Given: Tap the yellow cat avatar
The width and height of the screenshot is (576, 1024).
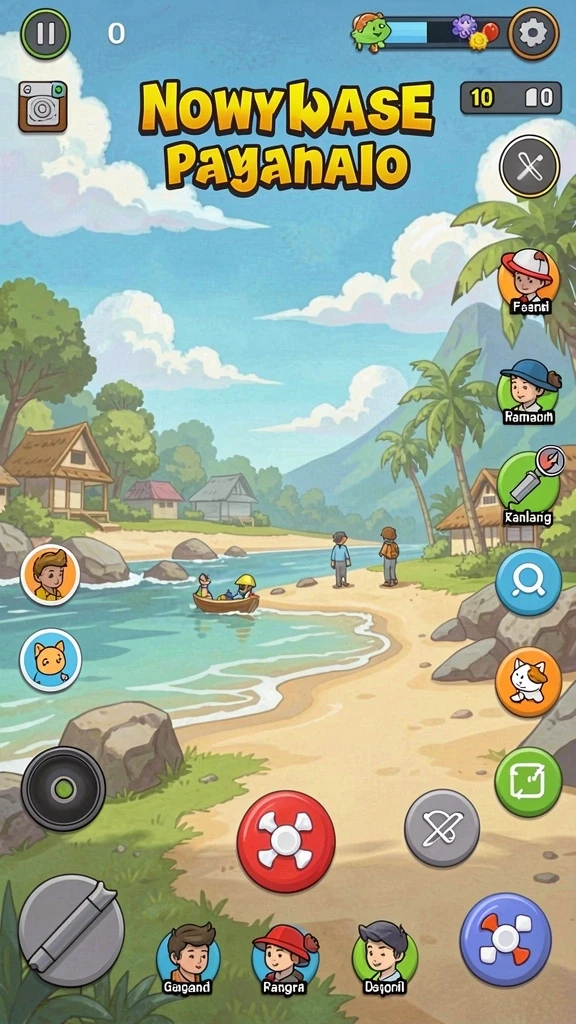Looking at the screenshot, I should point(50,660).
